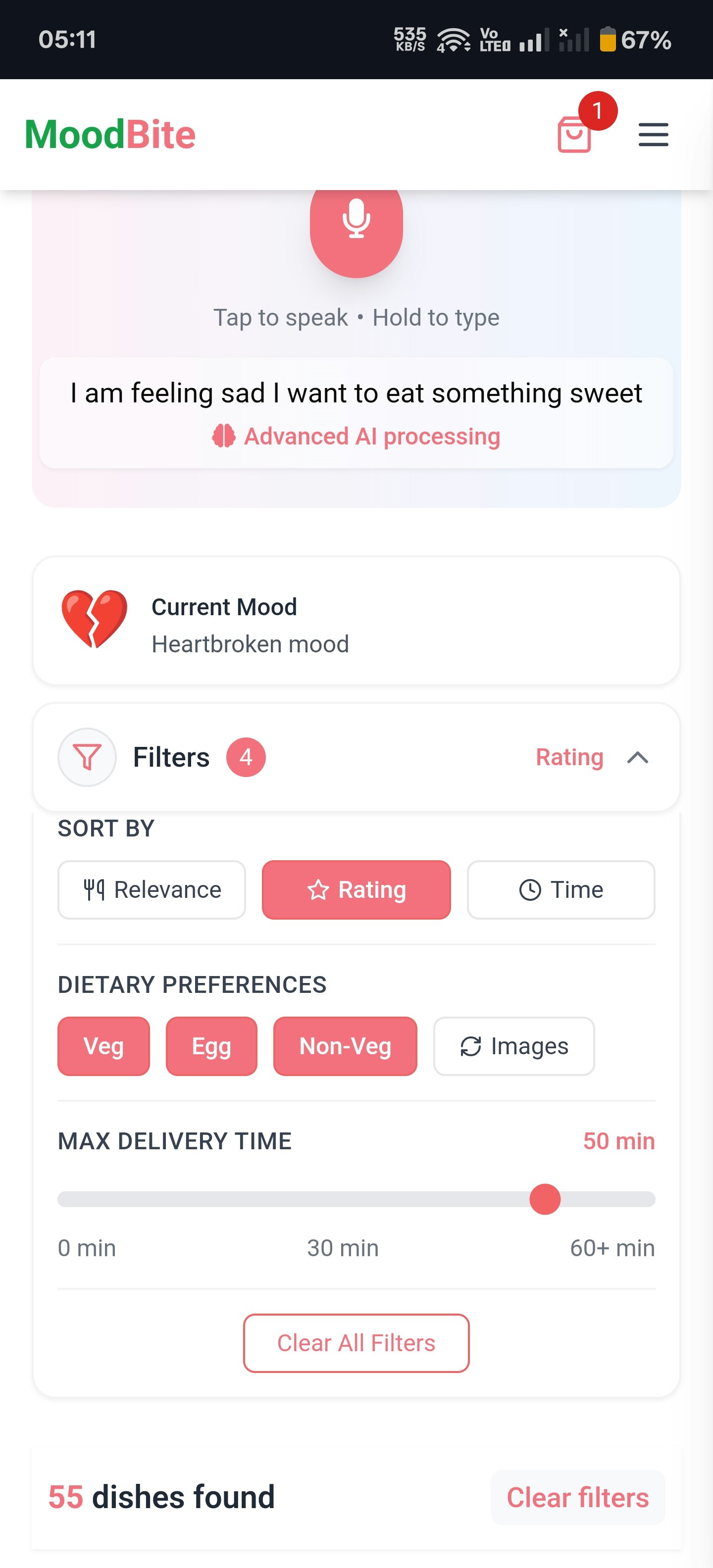Toggle the Non-Veg dietary filter

(x=345, y=1046)
